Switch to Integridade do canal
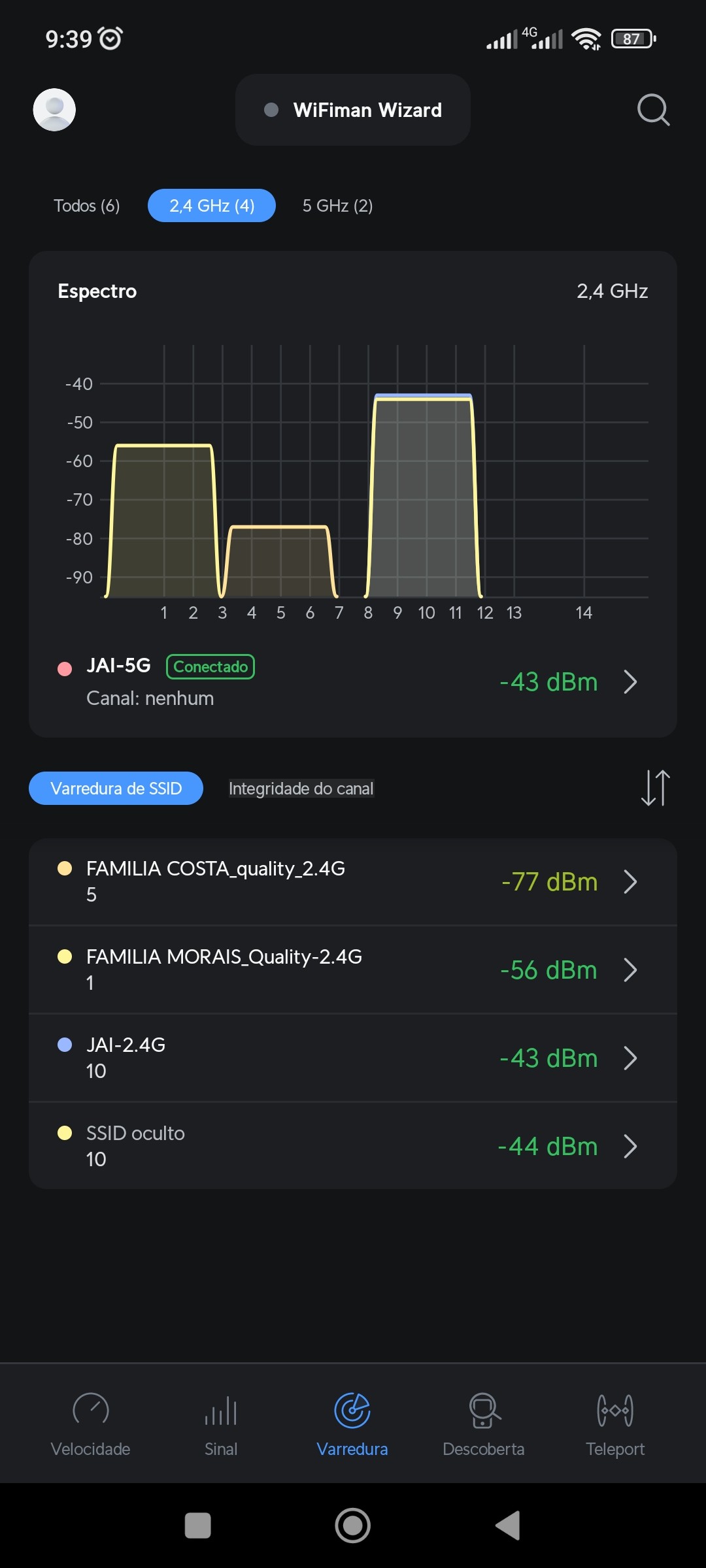The width and height of the screenshot is (706, 1568). (301, 789)
